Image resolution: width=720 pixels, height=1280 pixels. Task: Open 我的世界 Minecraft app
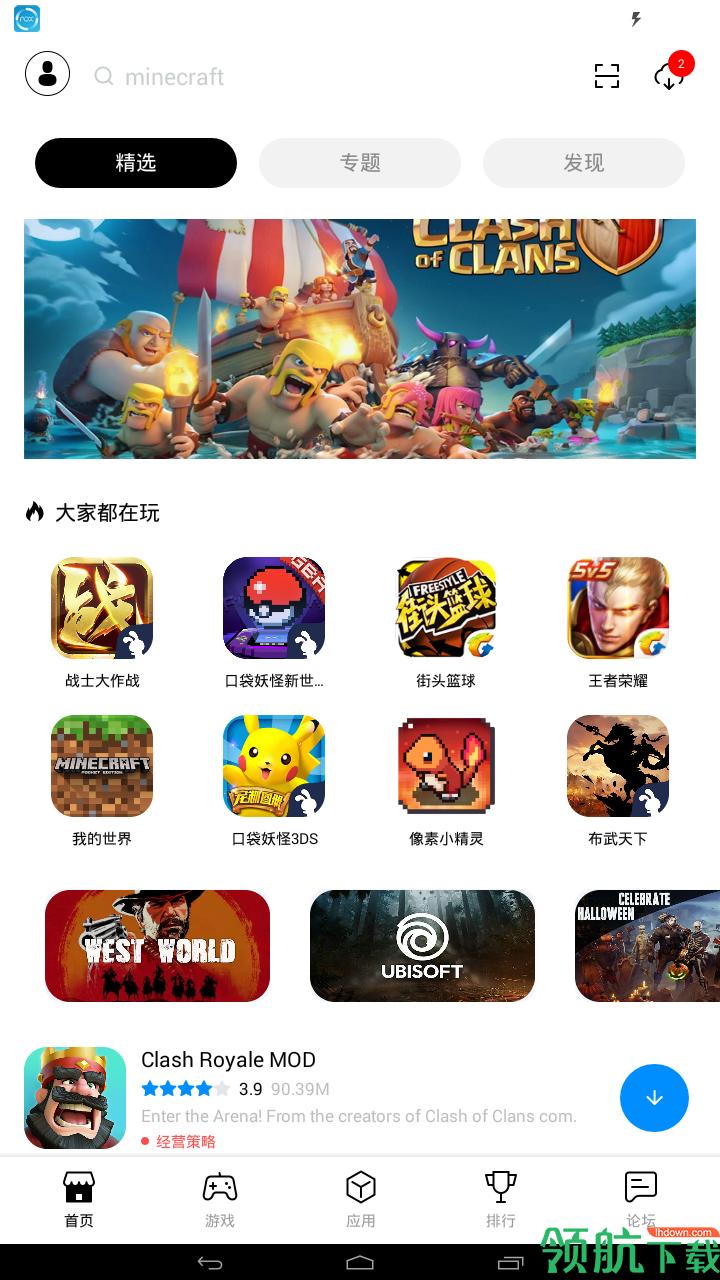(x=102, y=766)
